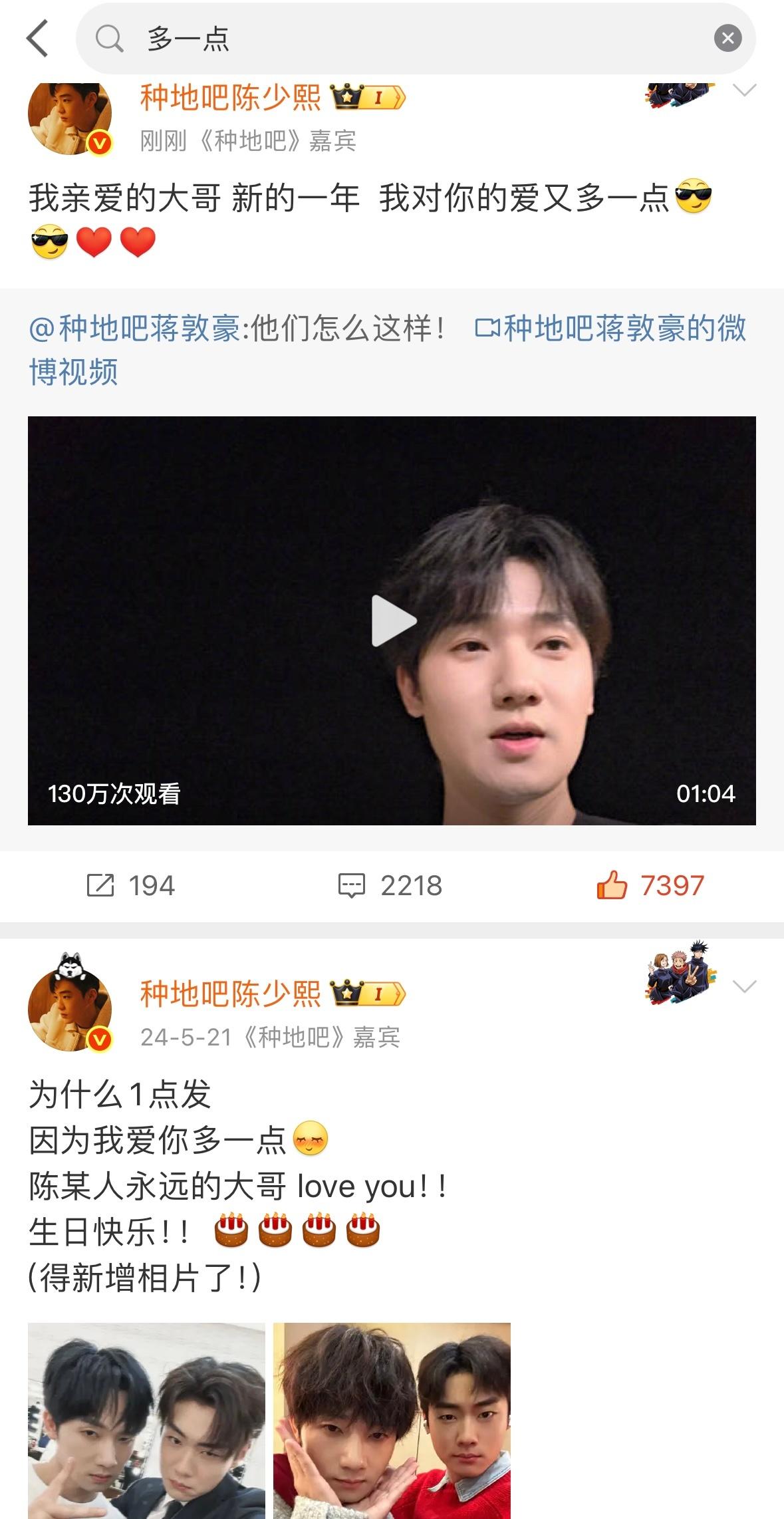Play the 01:04 video in the repost
The height and width of the screenshot is (1519, 784).
393,621
